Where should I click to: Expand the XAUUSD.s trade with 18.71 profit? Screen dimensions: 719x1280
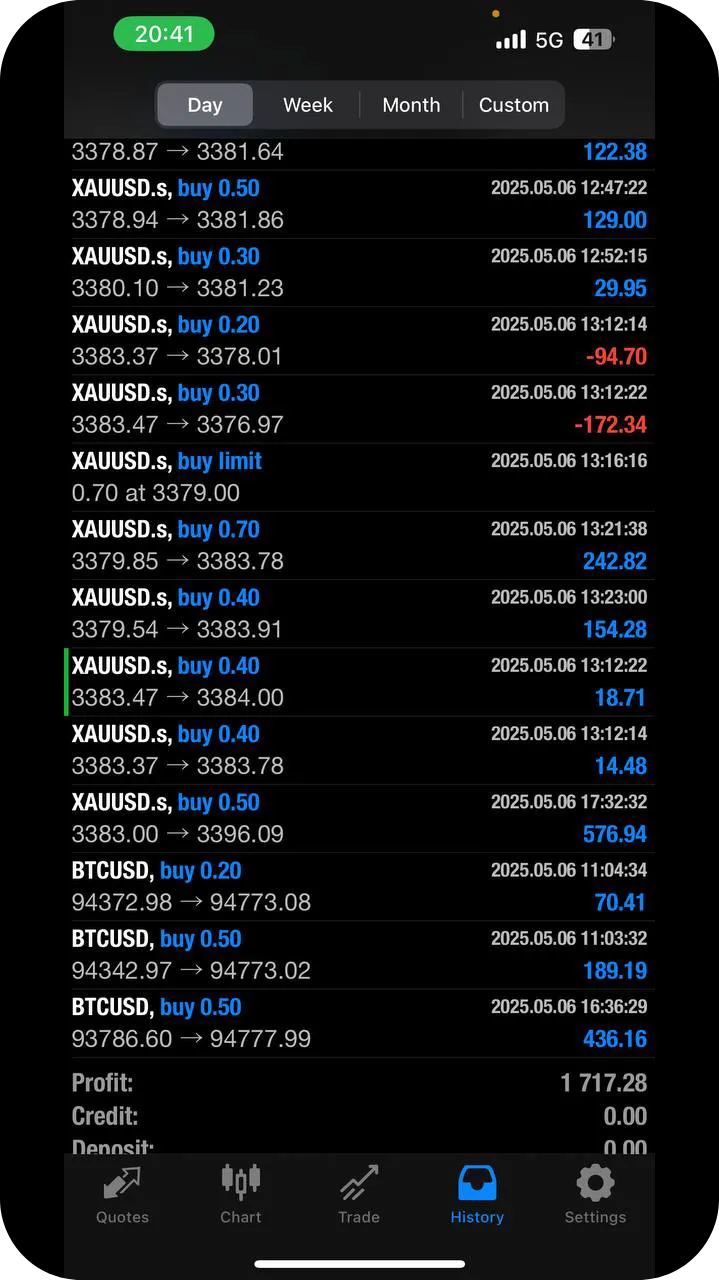click(359, 682)
